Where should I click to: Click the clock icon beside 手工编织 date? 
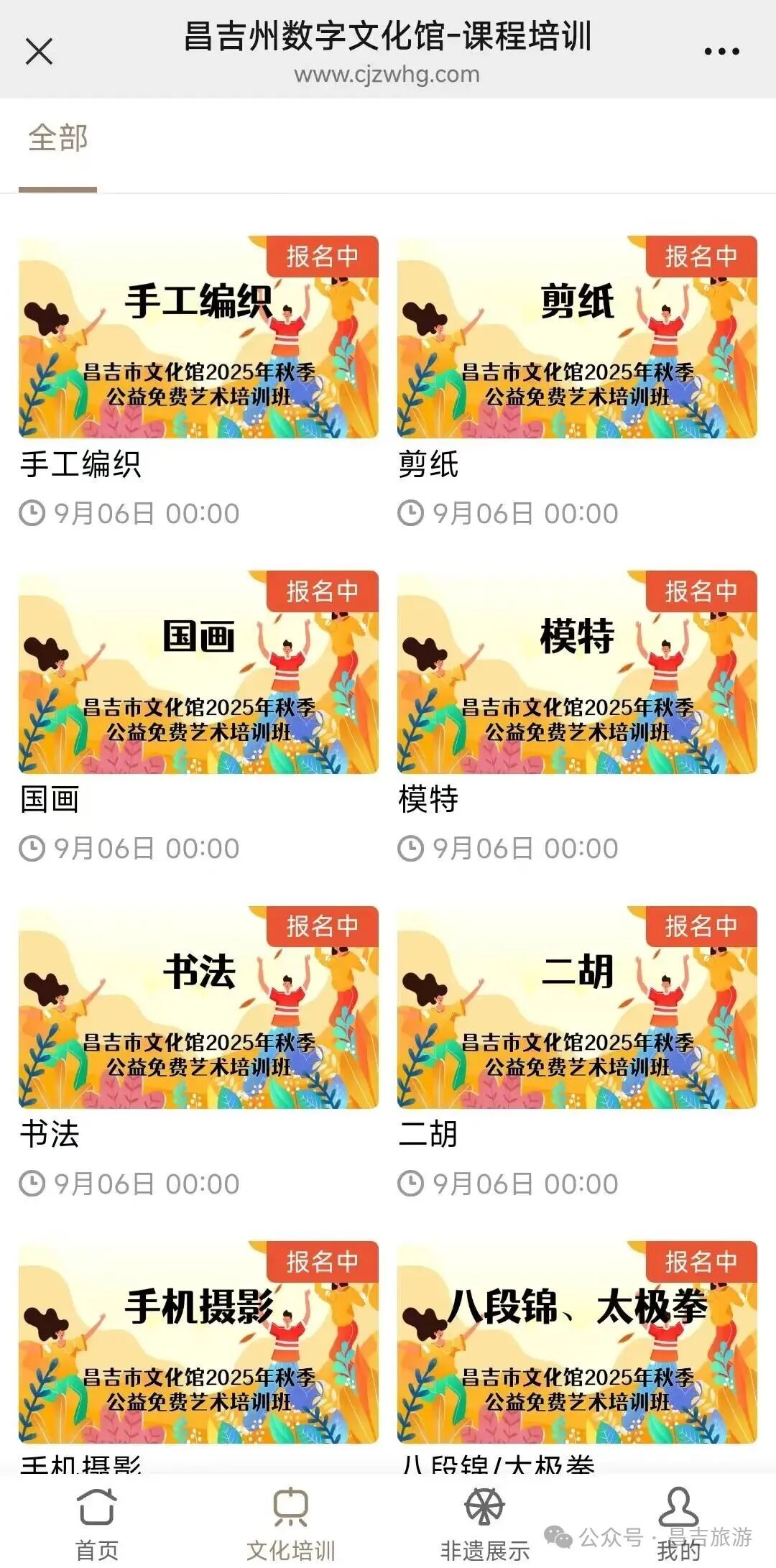click(31, 512)
